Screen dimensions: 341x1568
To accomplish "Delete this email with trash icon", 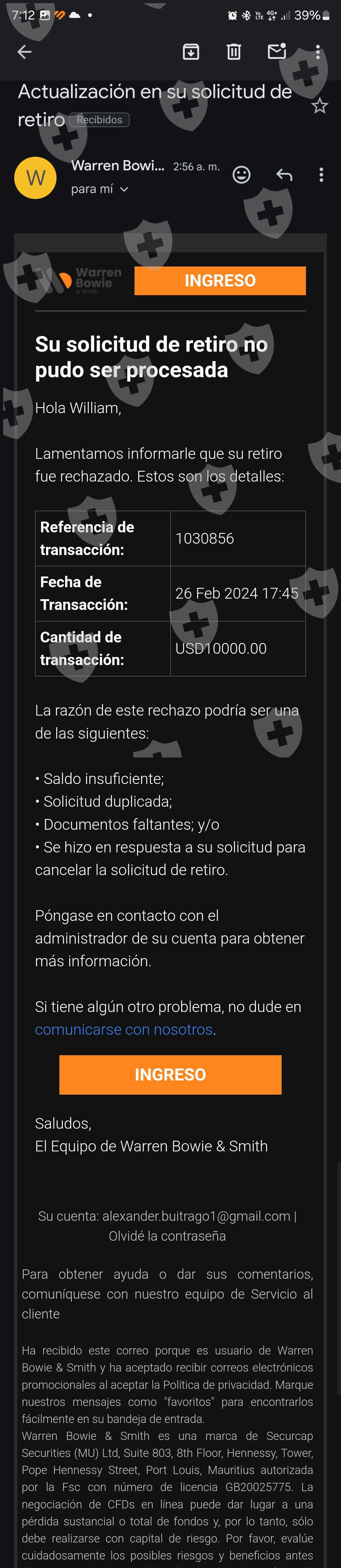I will point(234,52).
